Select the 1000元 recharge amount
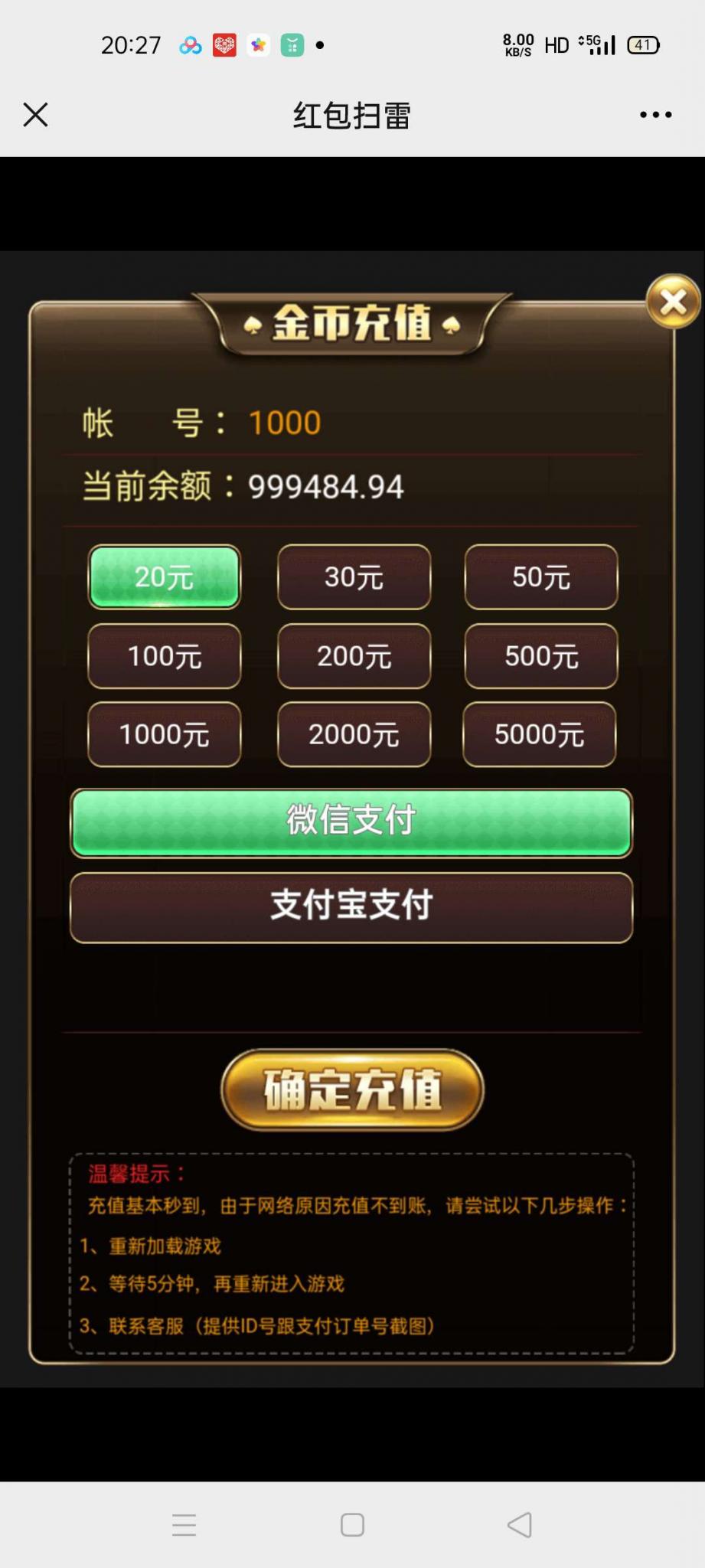 [x=165, y=734]
